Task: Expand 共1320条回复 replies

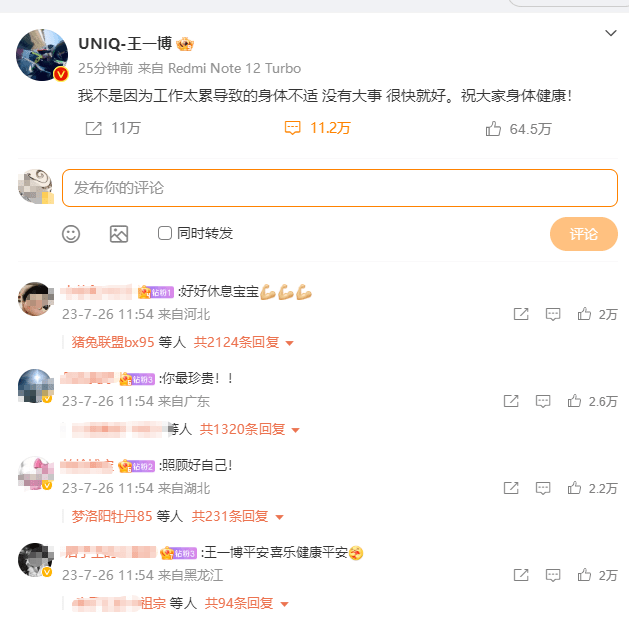Action: click(x=249, y=429)
